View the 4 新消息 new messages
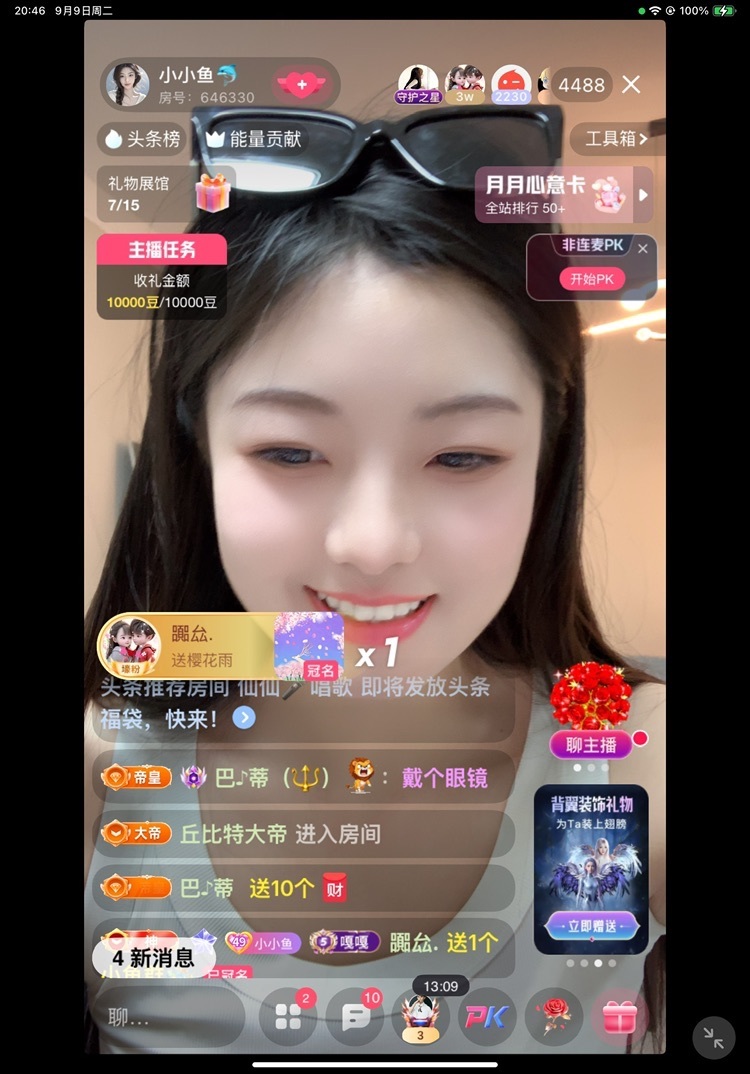750x1074 pixels. click(153, 957)
